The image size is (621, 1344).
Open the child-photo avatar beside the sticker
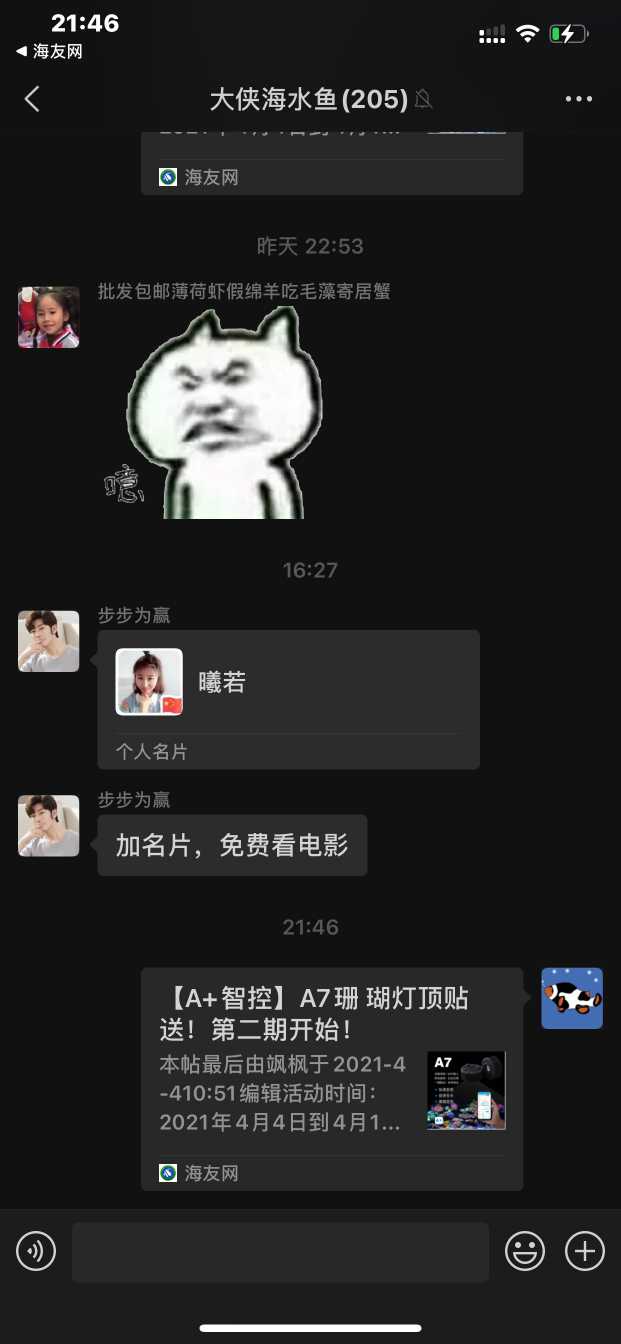[49, 317]
